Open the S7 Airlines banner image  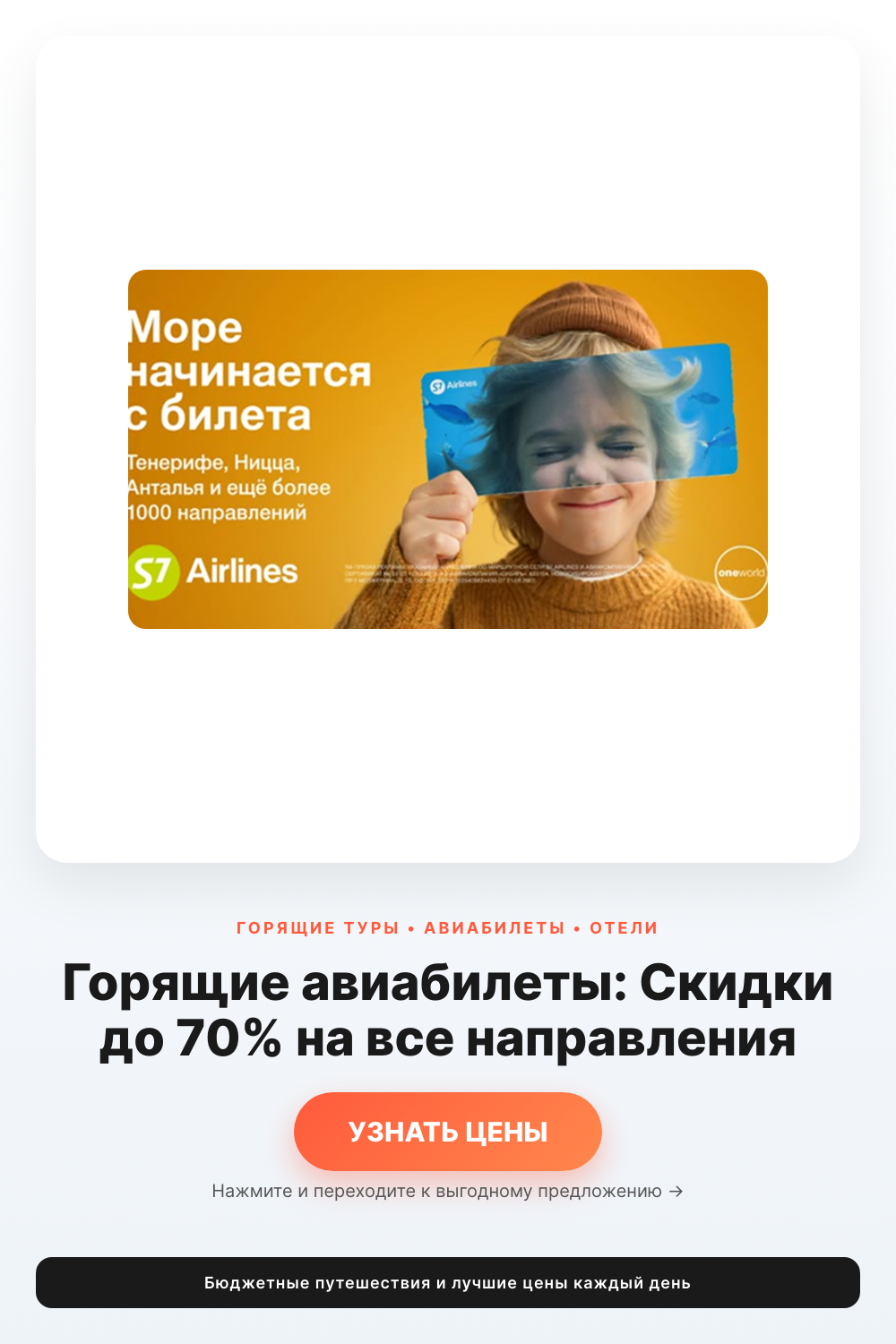tap(448, 449)
